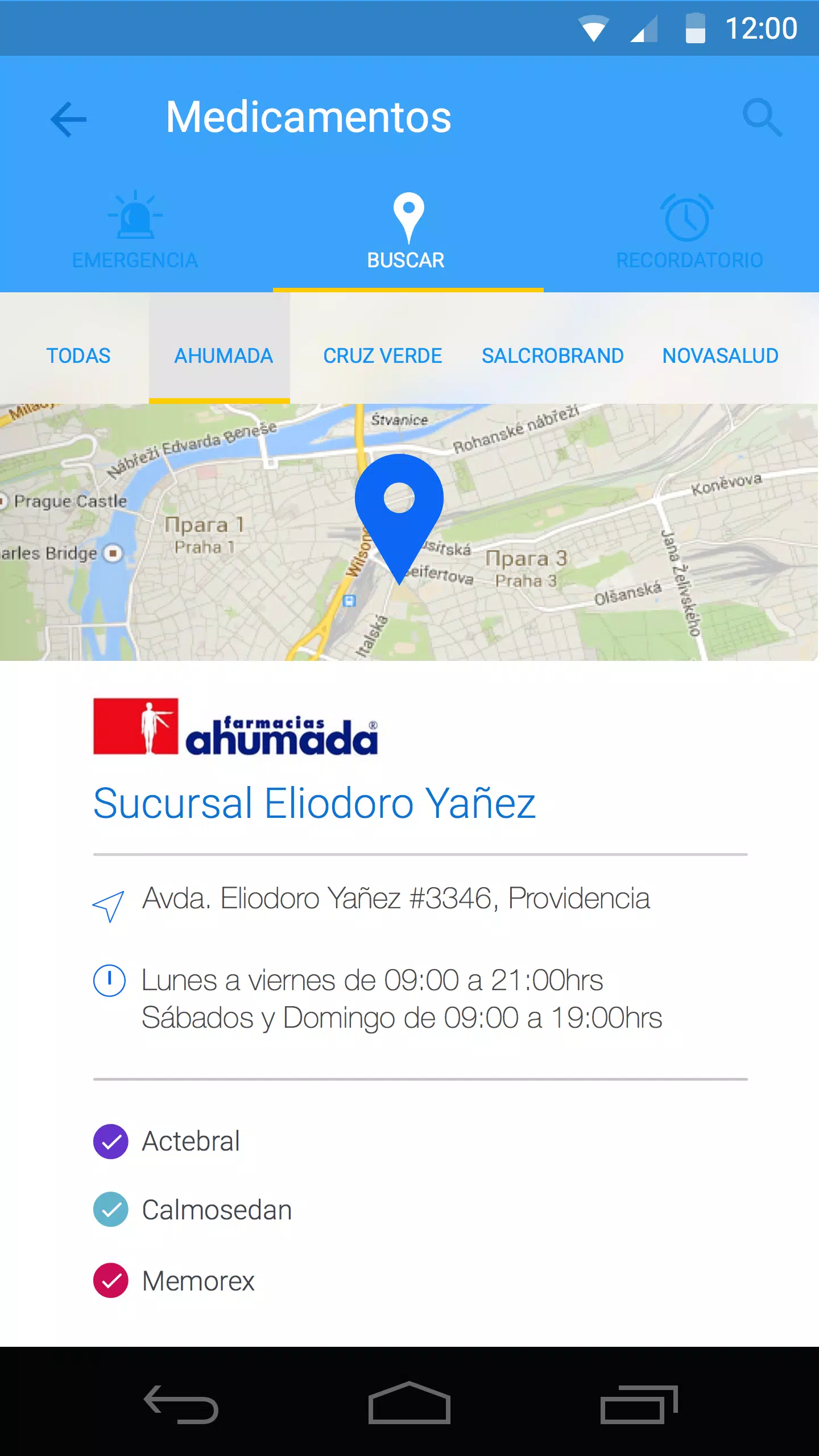Open the SALCROBRAND pharmacy tab

[553, 356]
